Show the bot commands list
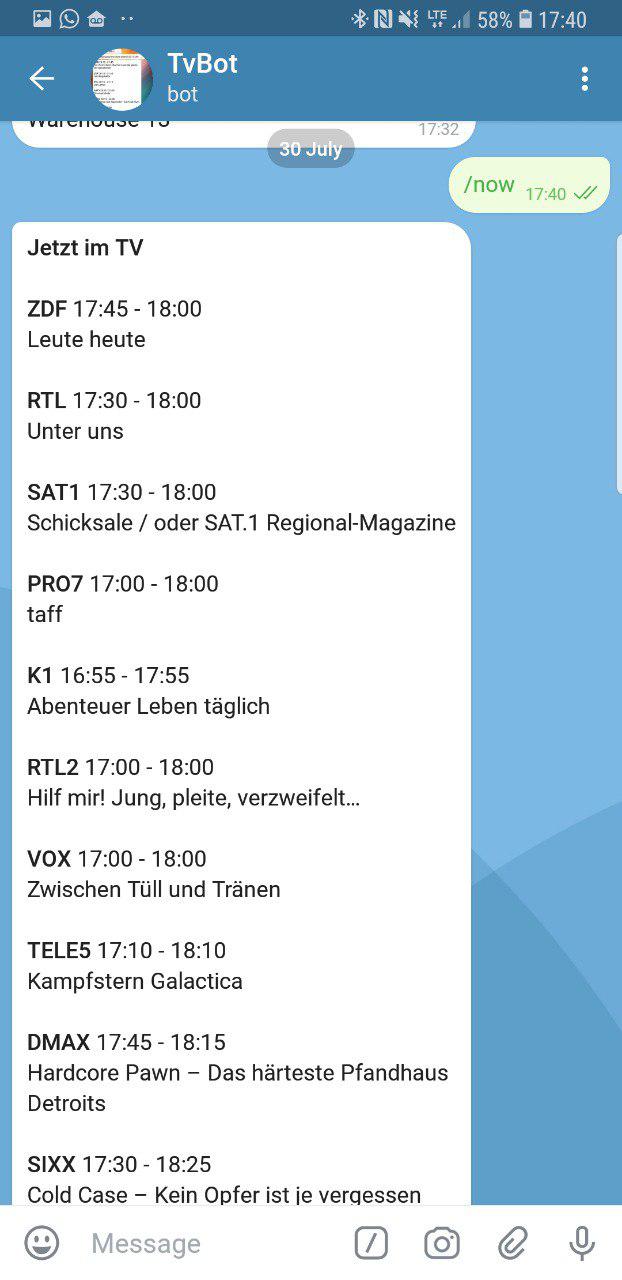Screen dimensions: 622x1280 click(371, 1243)
